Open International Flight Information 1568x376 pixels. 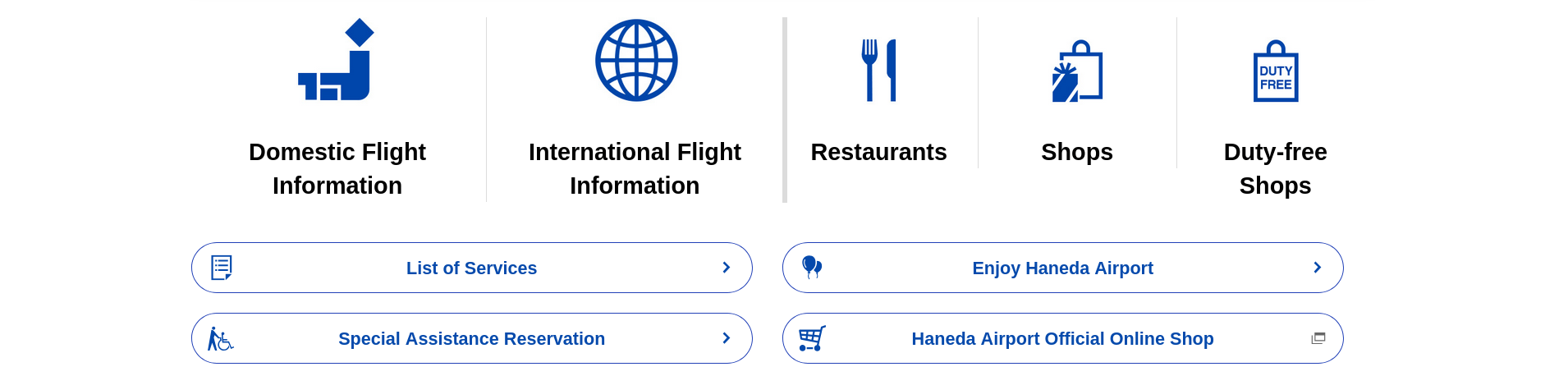(x=635, y=110)
